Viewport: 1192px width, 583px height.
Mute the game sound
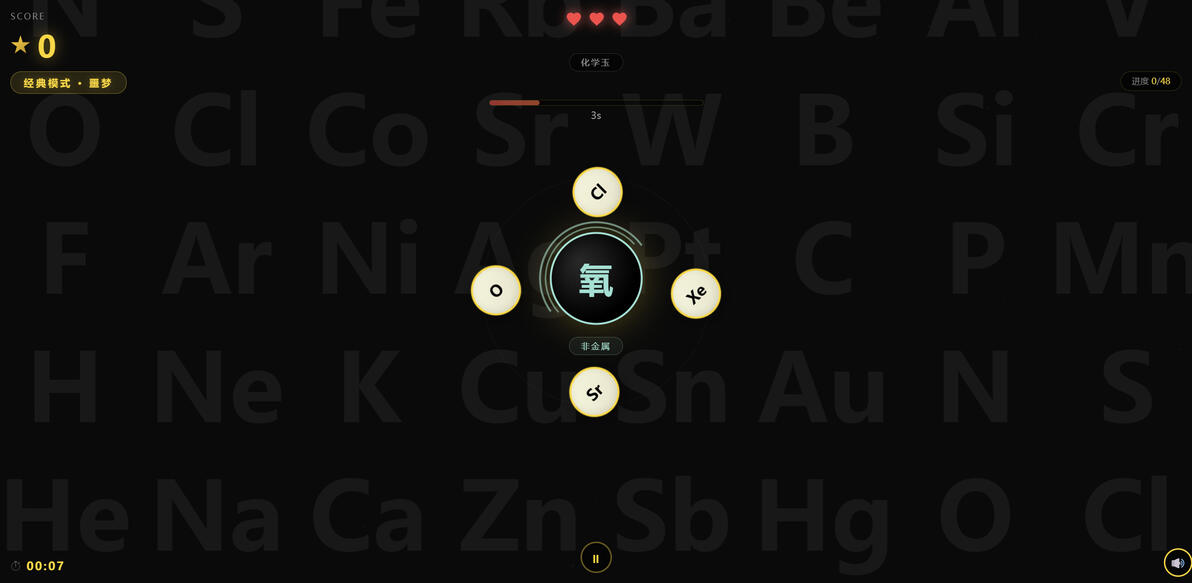pyautogui.click(x=1178, y=563)
